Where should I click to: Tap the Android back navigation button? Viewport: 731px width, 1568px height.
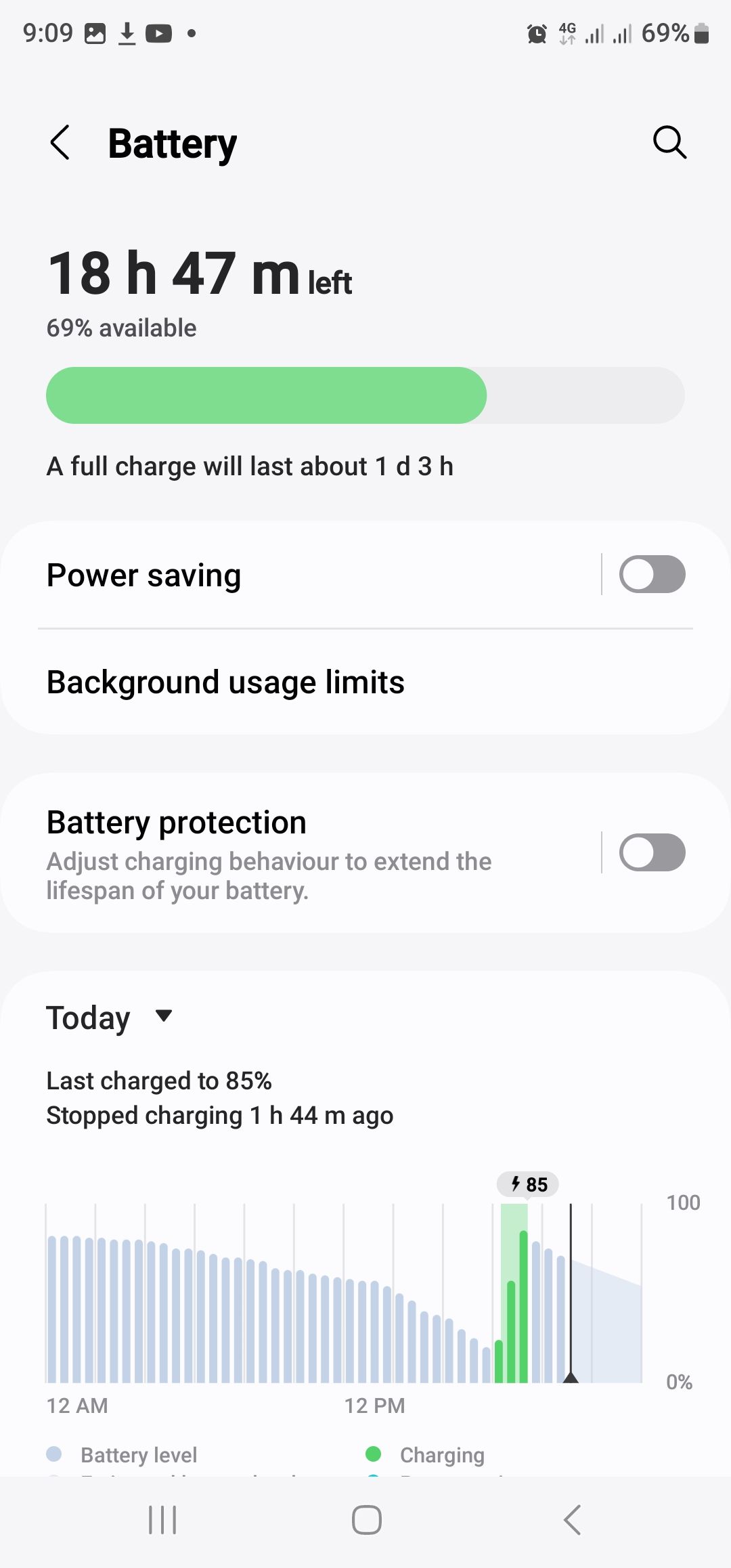(571, 1519)
